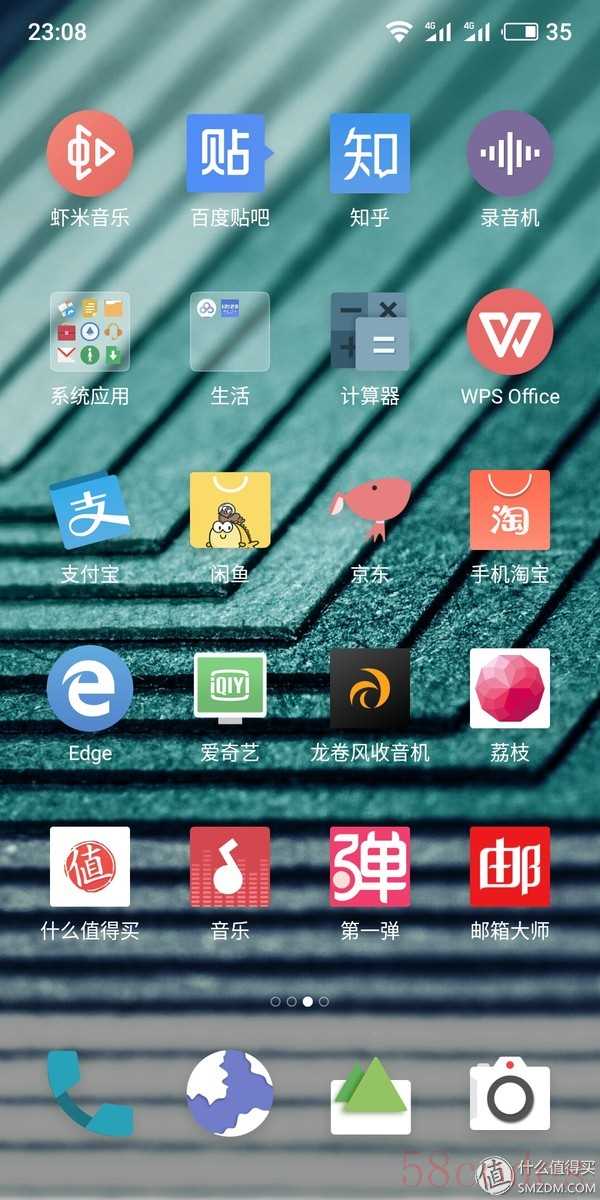
Task: Open the 知乎 app
Action: 370,153
